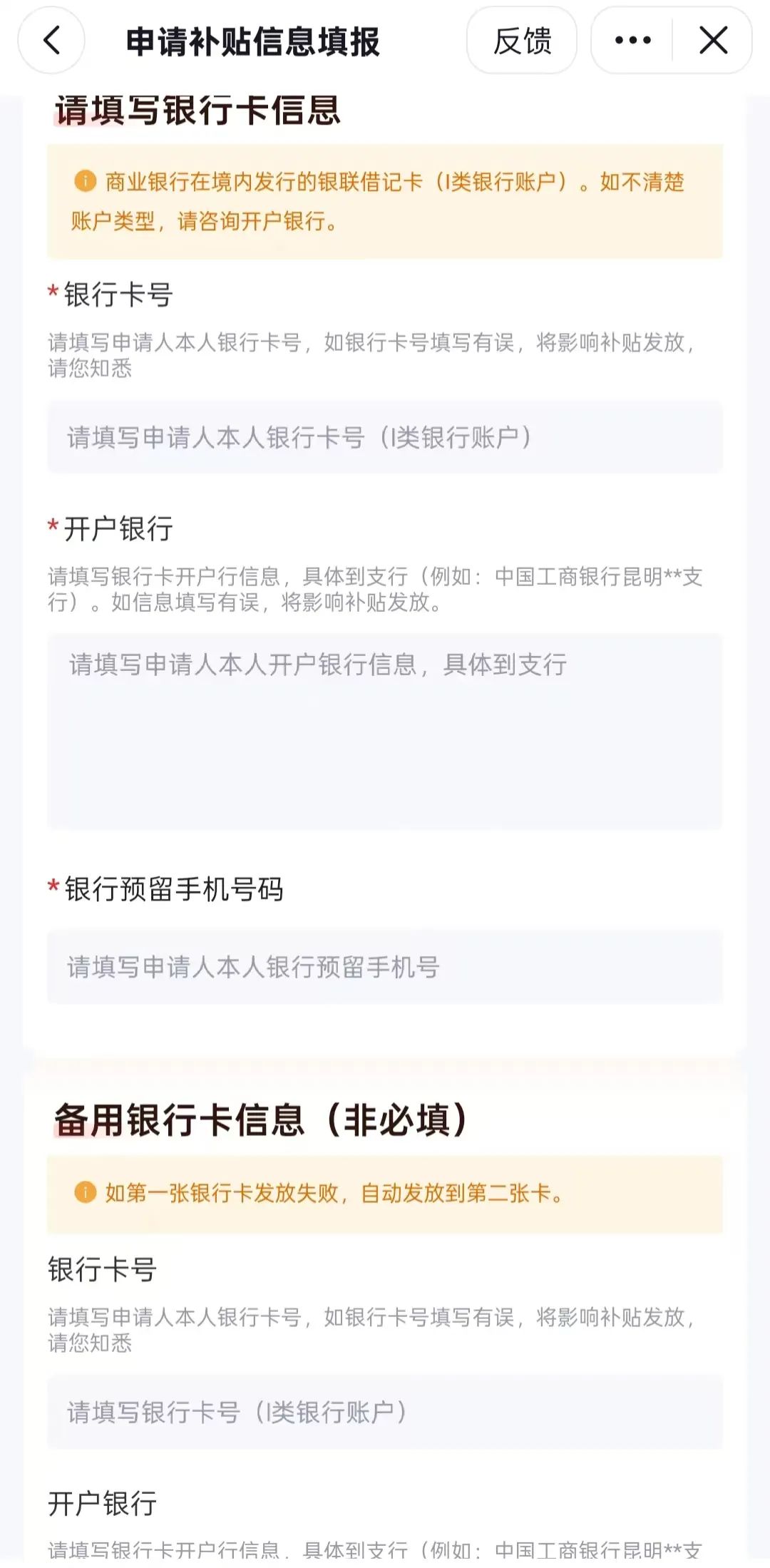Click the 反馈 feedback button
This screenshot has width=770, height=1568.
[x=521, y=41]
